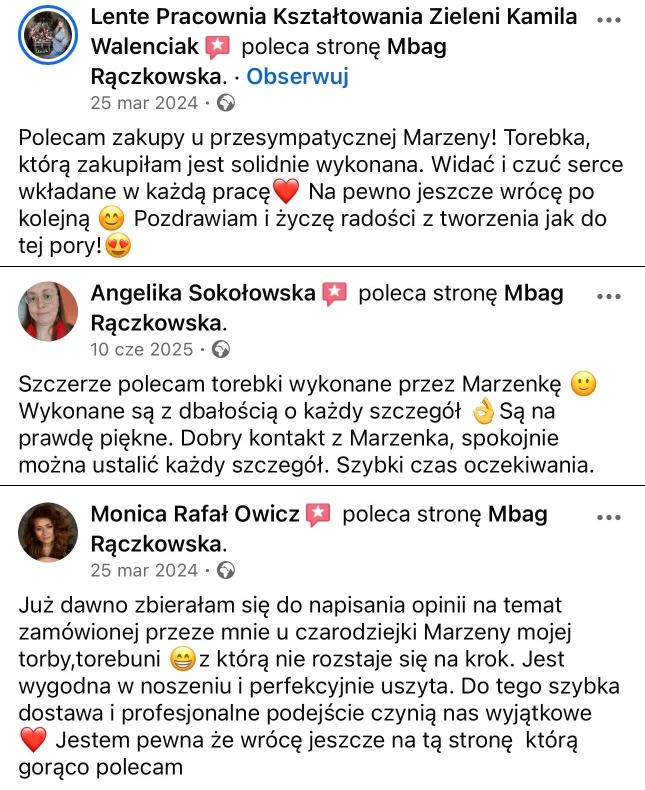Open overflow menu on Monica Rafał Owicz's review
This screenshot has height=790, width=645.
608,516
